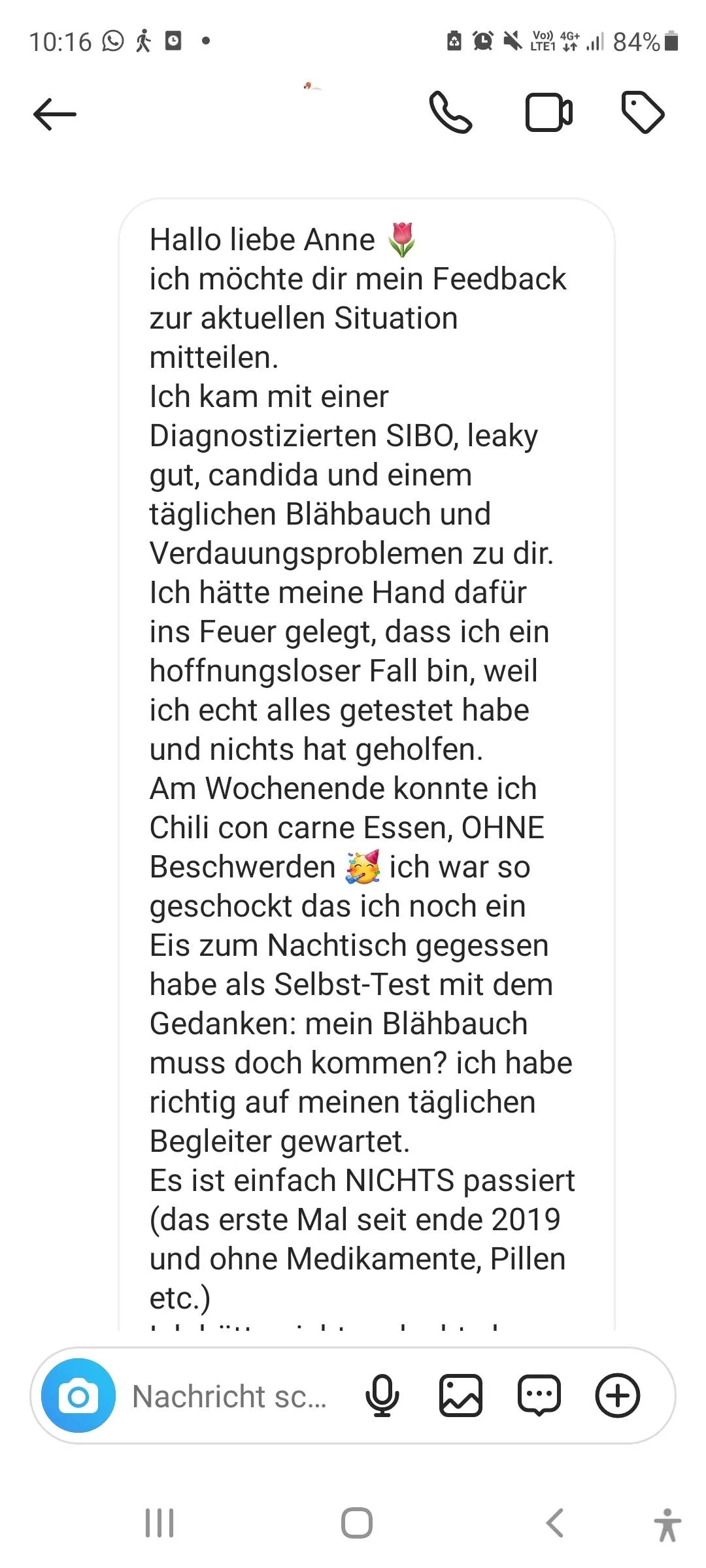The image size is (706, 1568).
Task: Go to the home screen
Action: point(357,1523)
